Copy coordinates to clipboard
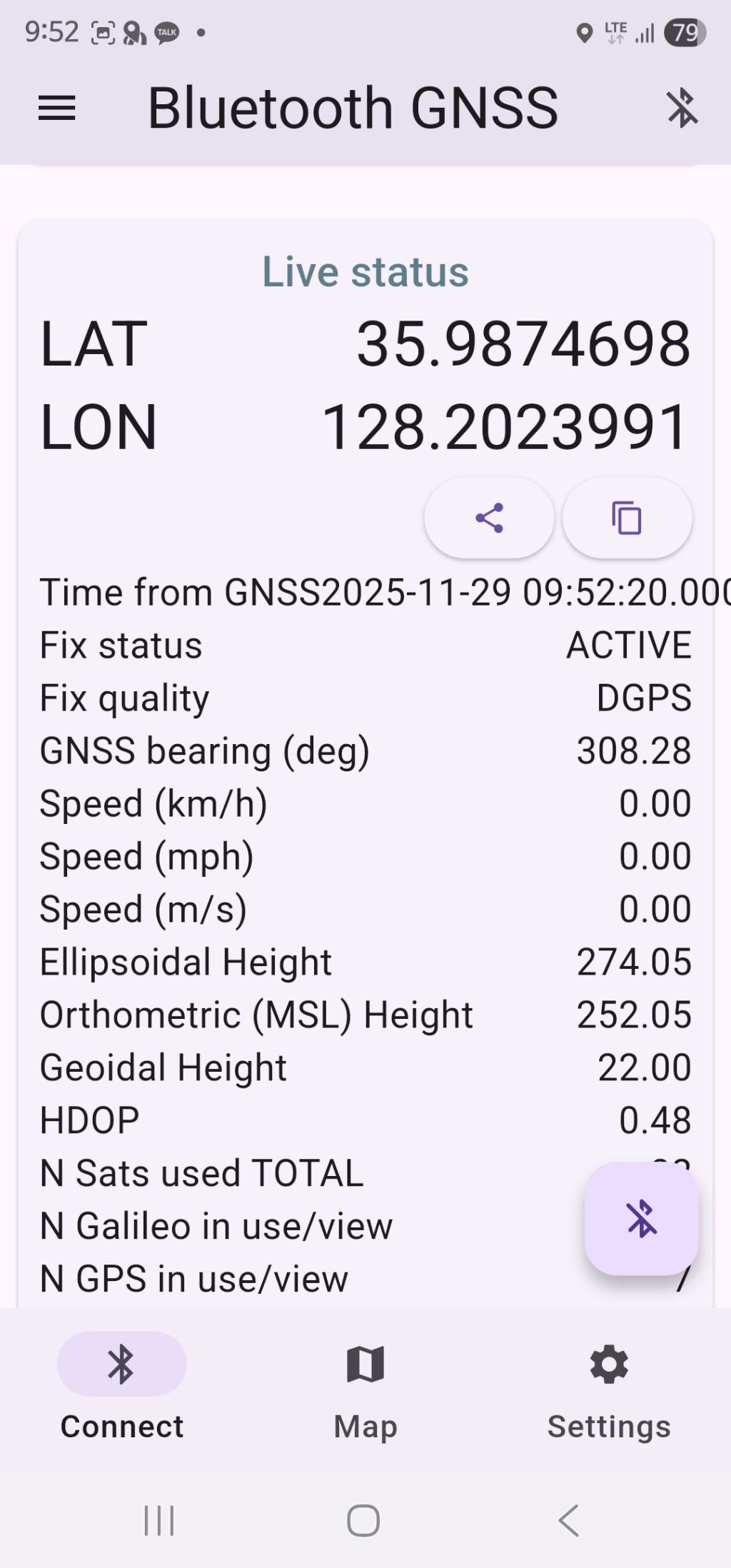The image size is (731, 1568). tap(627, 518)
